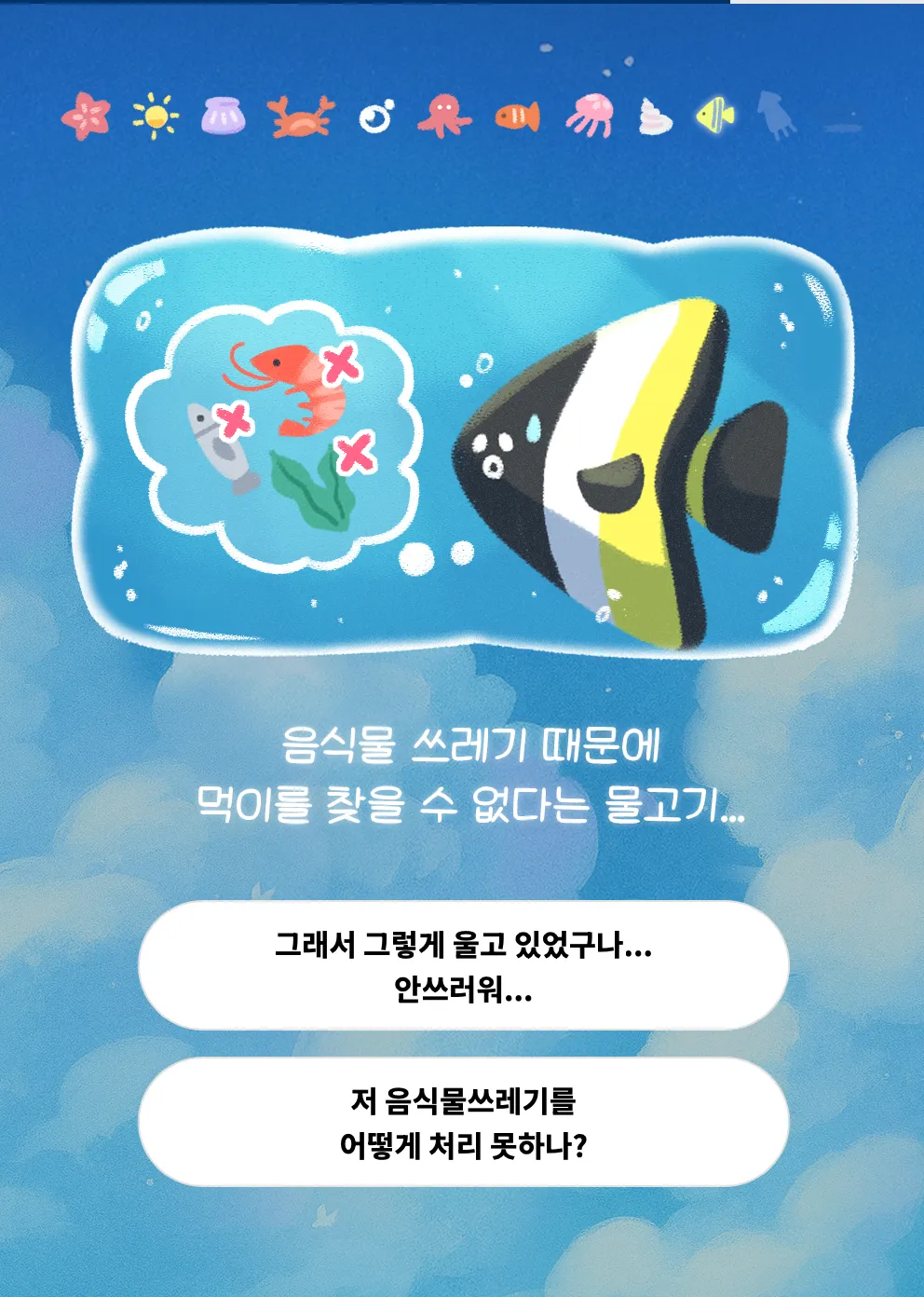Screen dimensions: 924x1297
Task: Select the purple clam shell icon
Action: coord(223,116)
